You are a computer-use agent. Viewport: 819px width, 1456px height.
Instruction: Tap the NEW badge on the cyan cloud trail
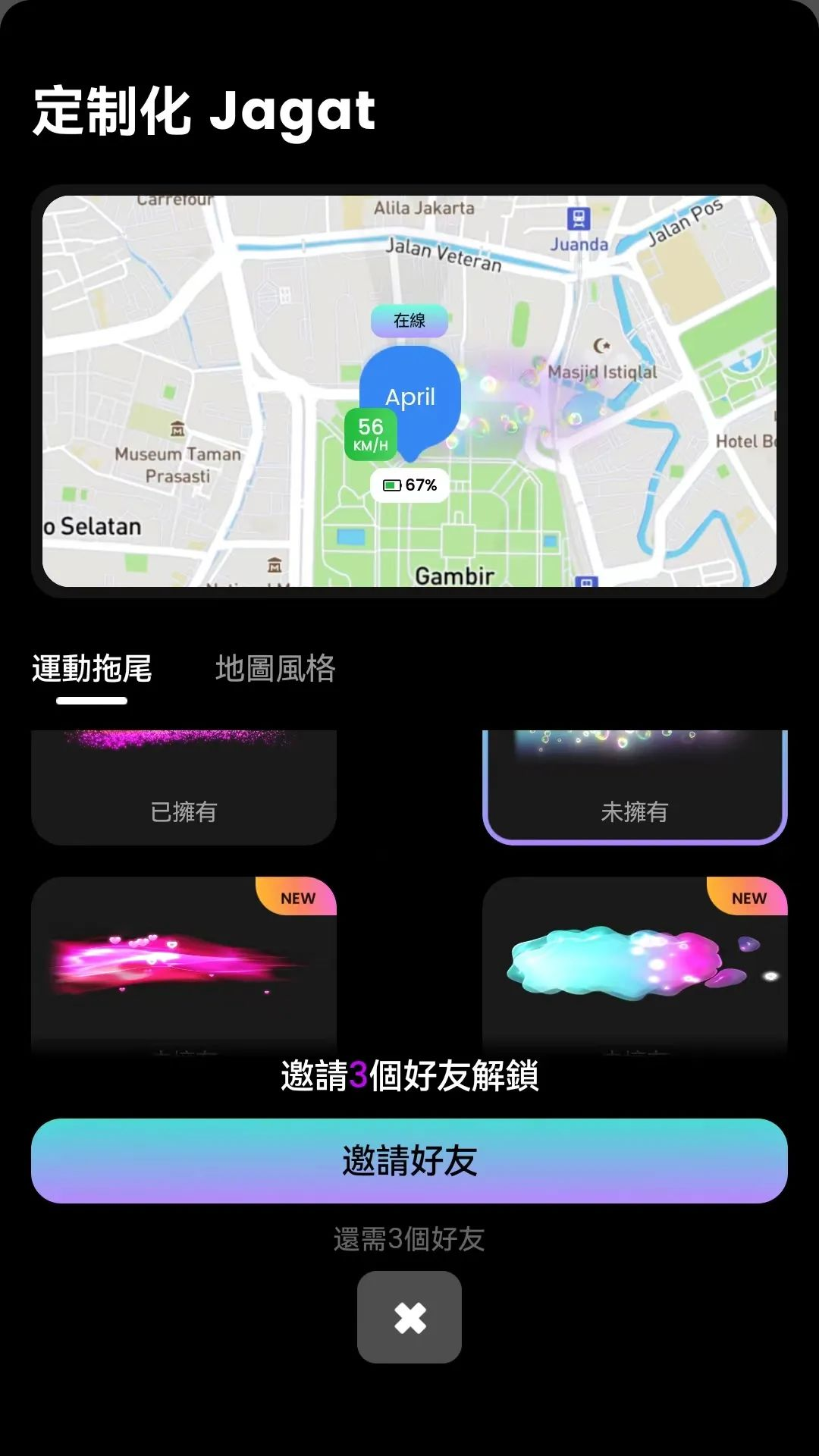[748, 898]
